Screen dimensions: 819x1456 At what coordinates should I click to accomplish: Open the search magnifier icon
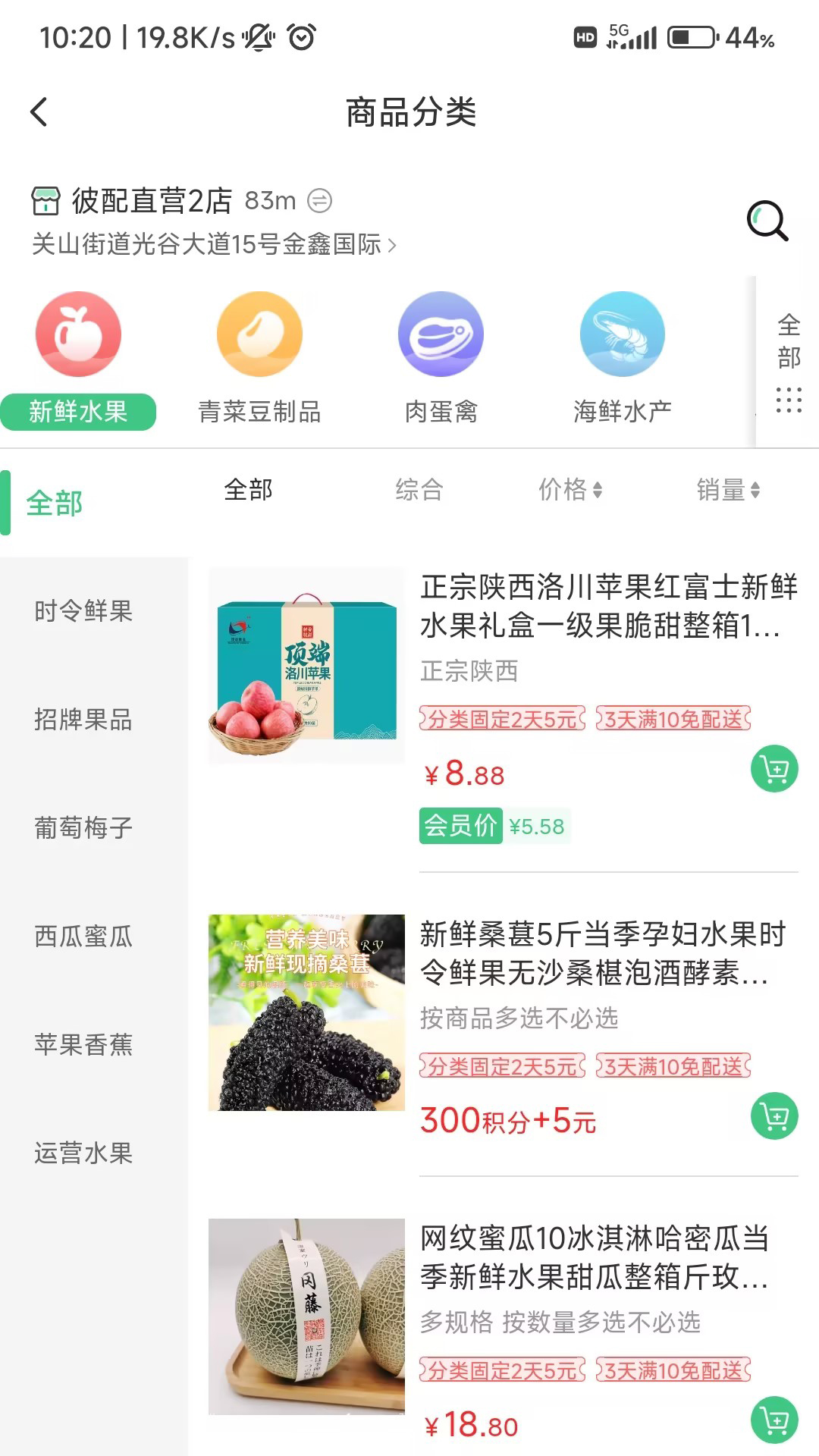[x=767, y=221]
